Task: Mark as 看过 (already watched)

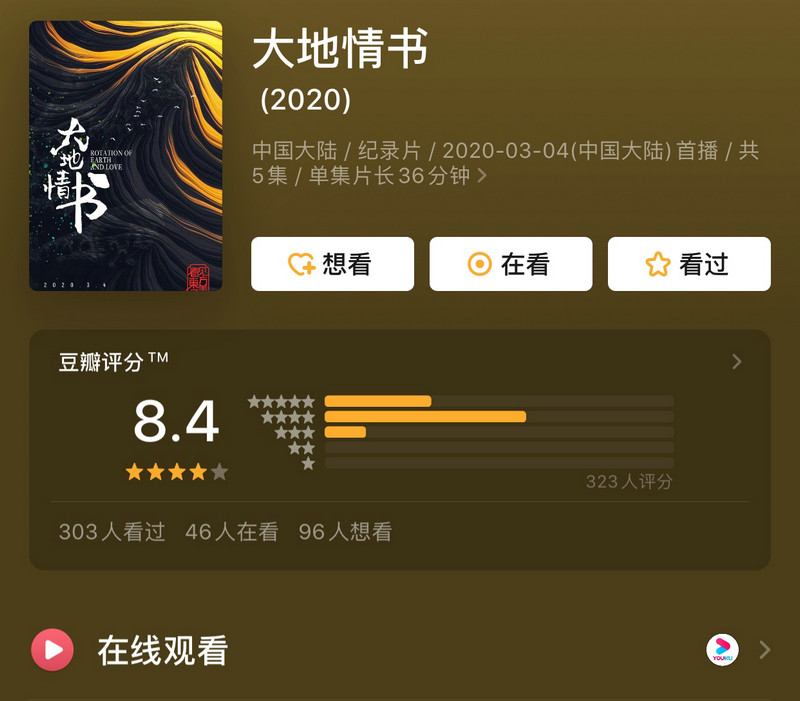Action: [x=689, y=264]
